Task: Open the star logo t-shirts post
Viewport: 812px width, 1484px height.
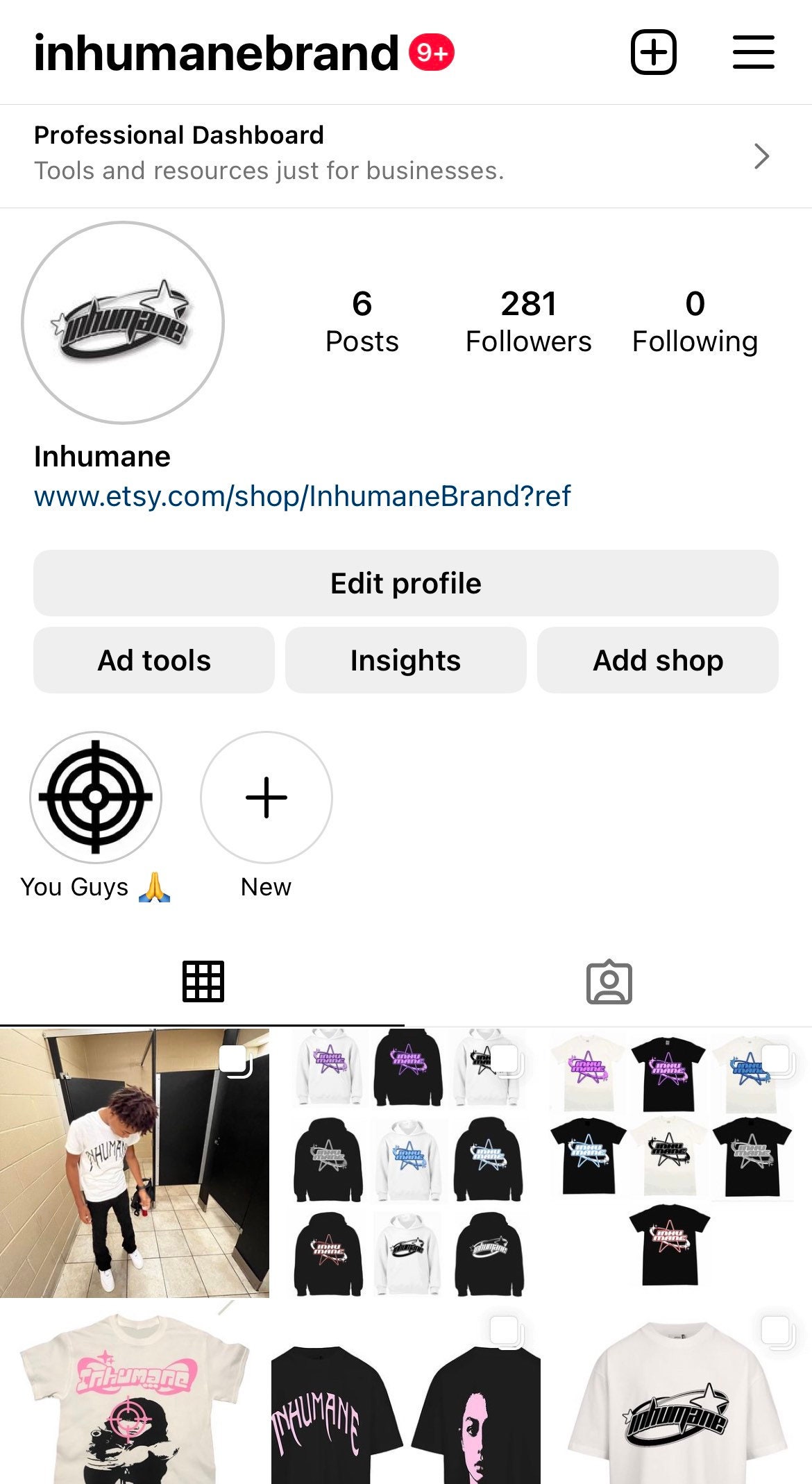Action: 677,1163
